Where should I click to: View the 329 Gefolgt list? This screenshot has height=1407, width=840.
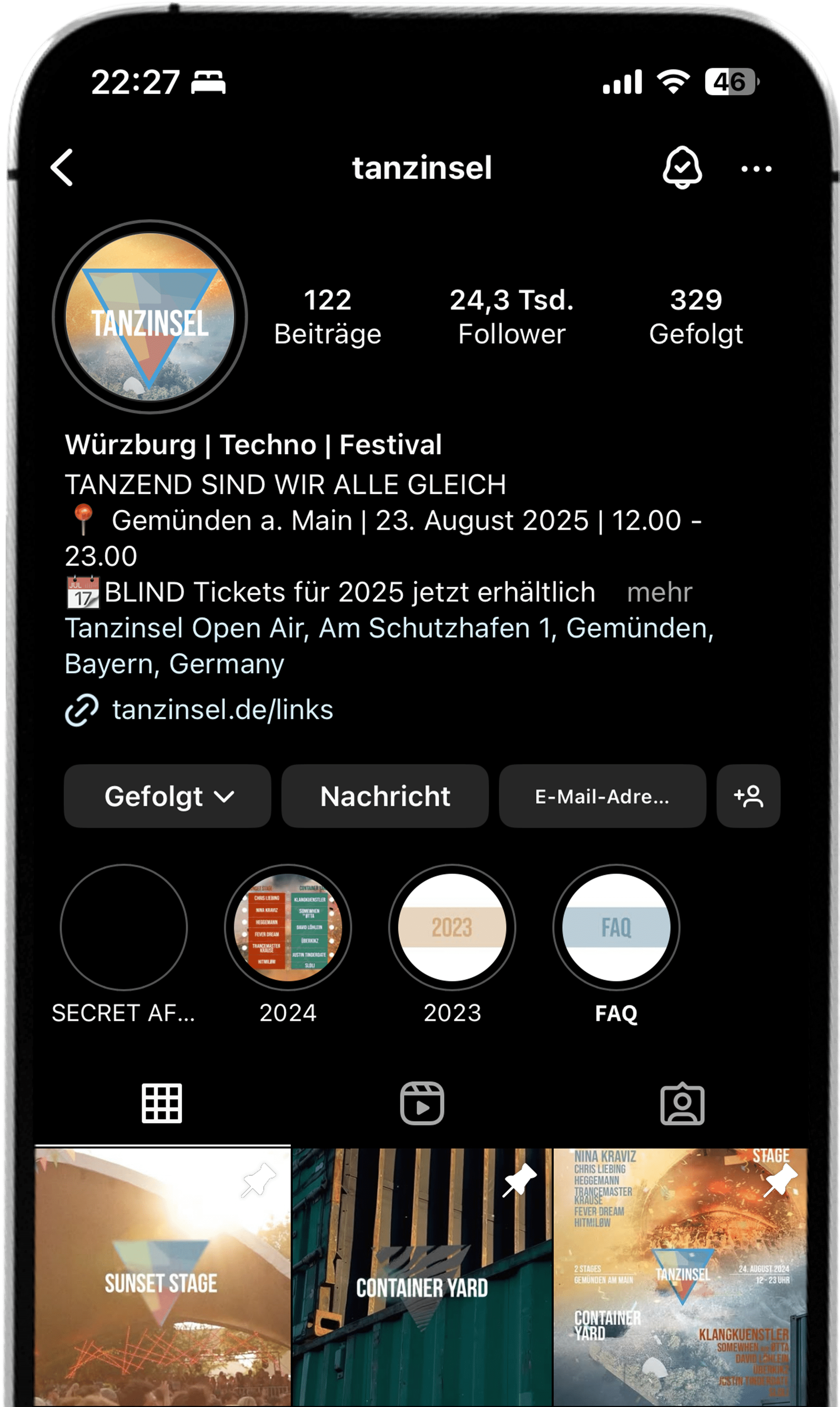(x=696, y=316)
